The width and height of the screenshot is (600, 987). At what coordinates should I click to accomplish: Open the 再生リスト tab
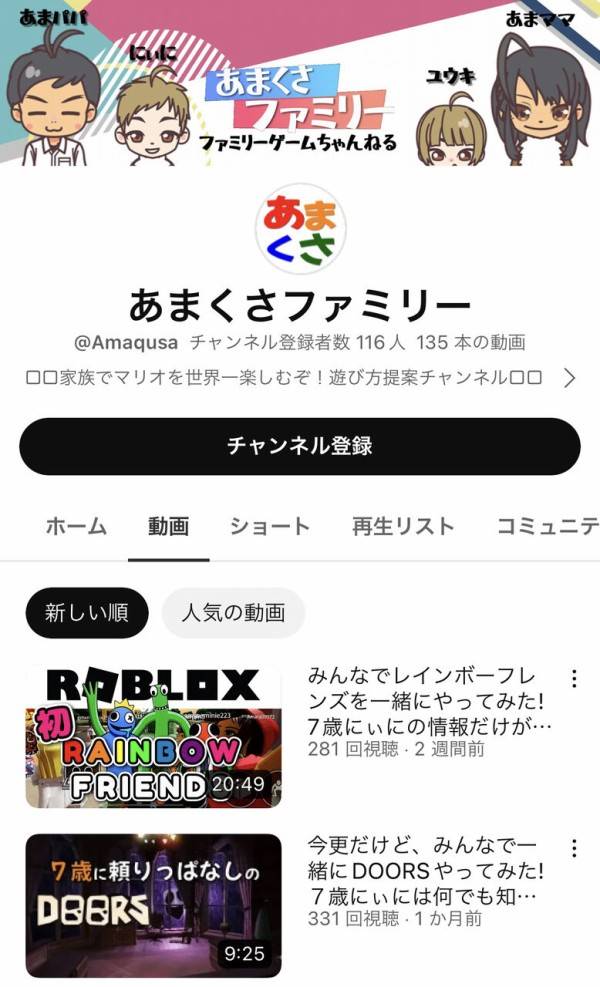(403, 526)
